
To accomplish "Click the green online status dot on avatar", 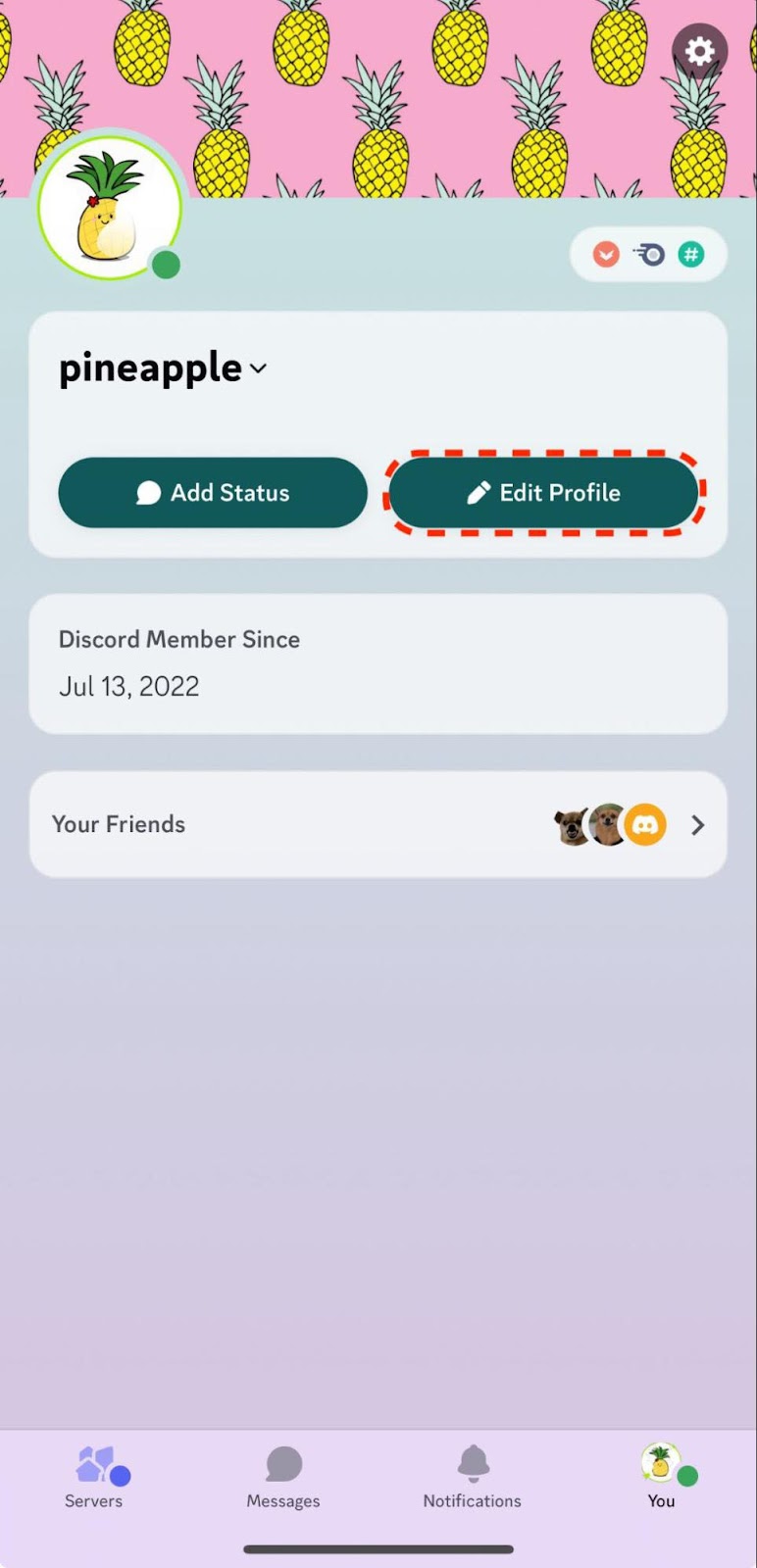I will coord(166,265).
